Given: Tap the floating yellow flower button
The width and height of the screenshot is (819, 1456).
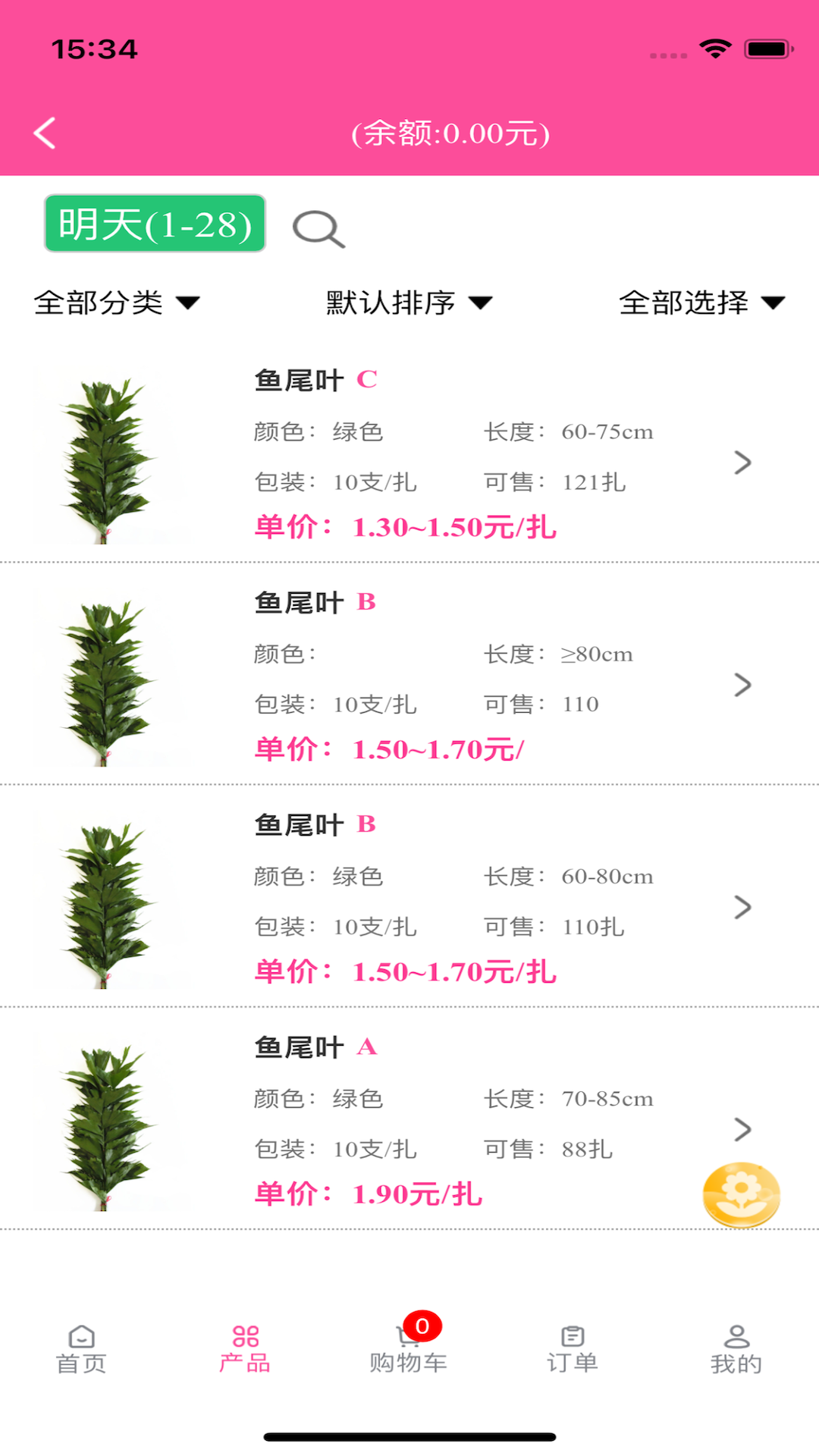Looking at the screenshot, I should click(741, 1195).
